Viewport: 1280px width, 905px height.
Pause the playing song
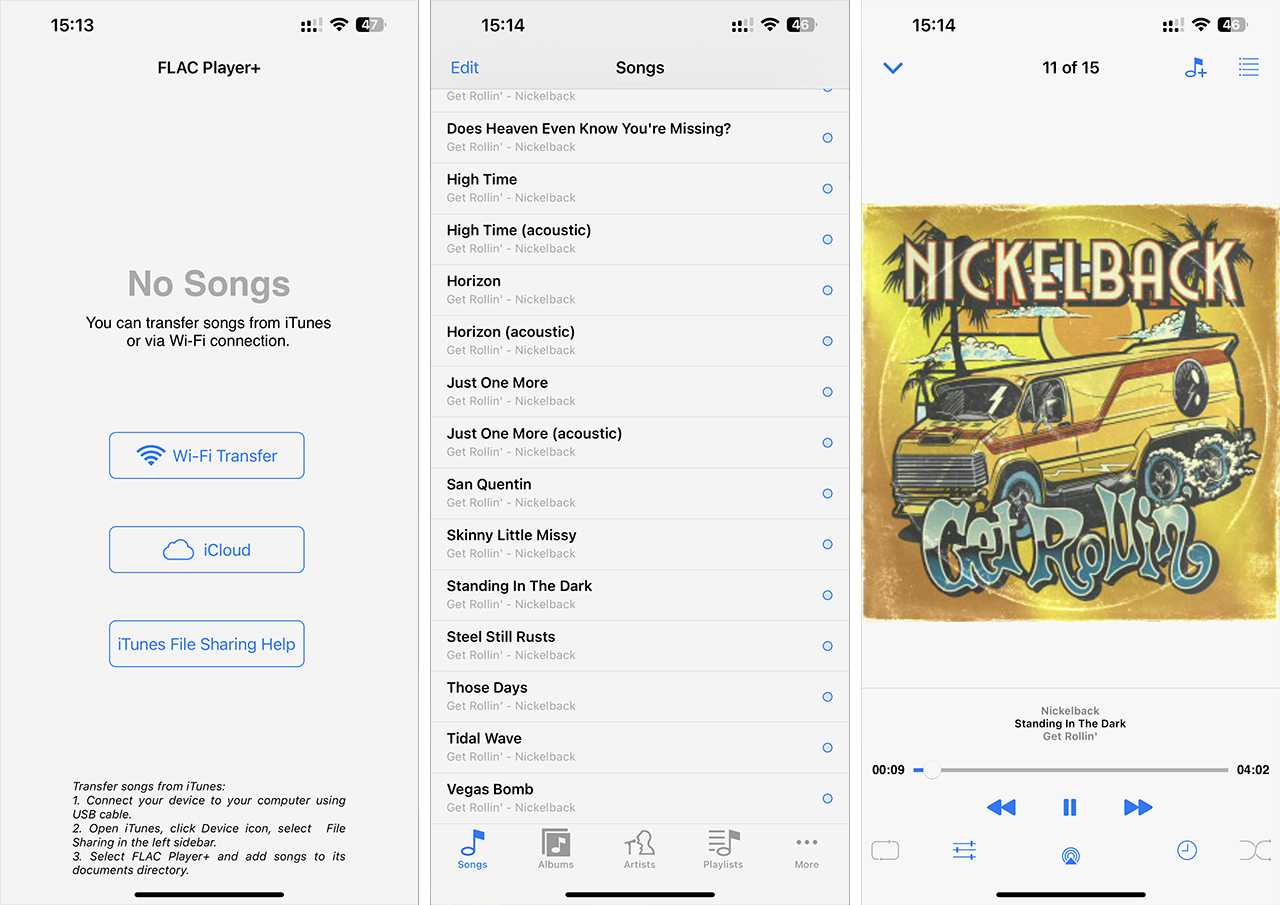coord(1069,807)
